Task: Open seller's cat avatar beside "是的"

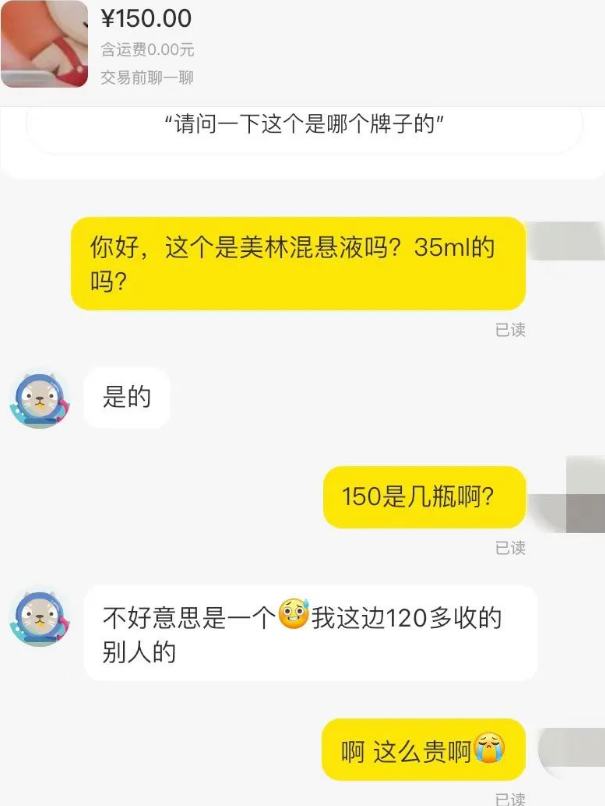Action: [x=39, y=400]
